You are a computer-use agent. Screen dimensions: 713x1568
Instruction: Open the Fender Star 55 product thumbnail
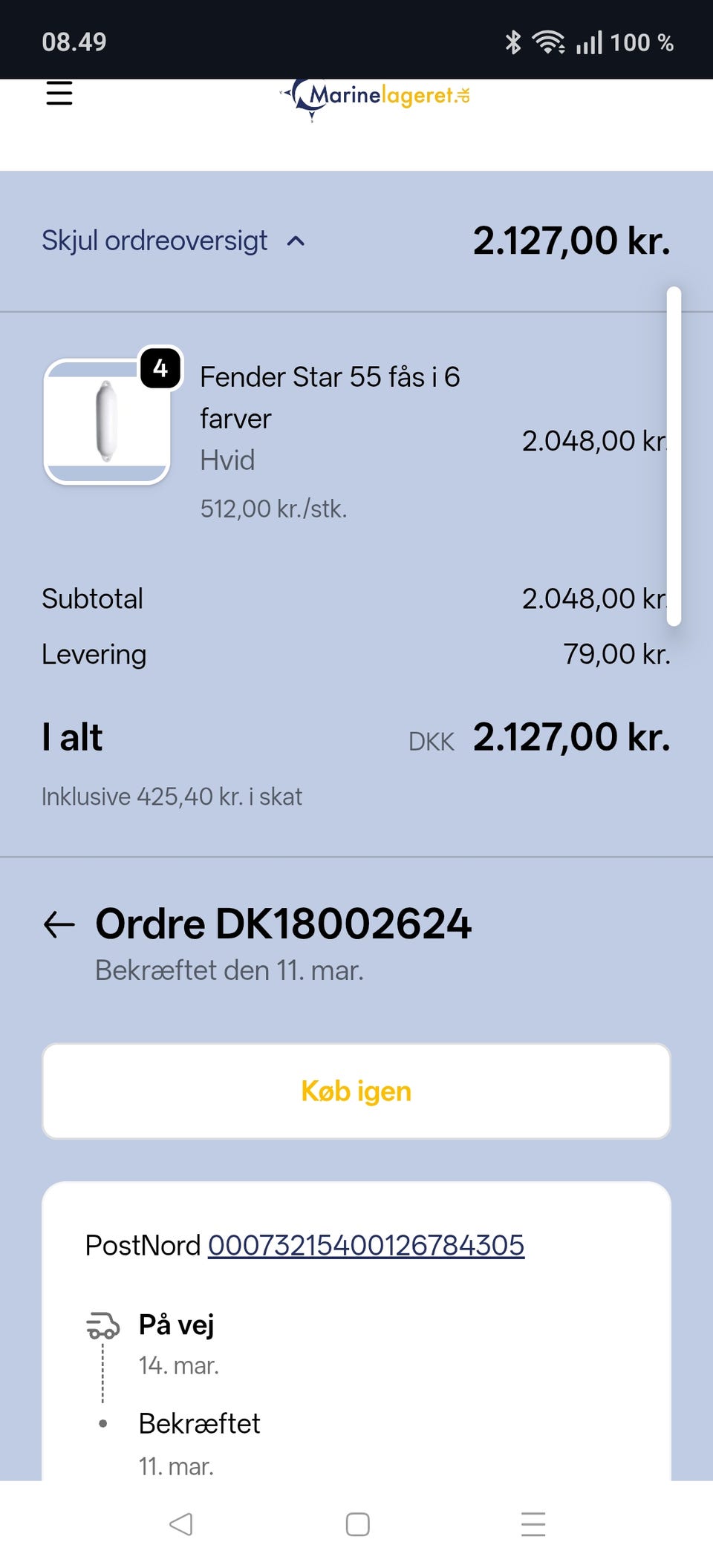click(x=108, y=421)
